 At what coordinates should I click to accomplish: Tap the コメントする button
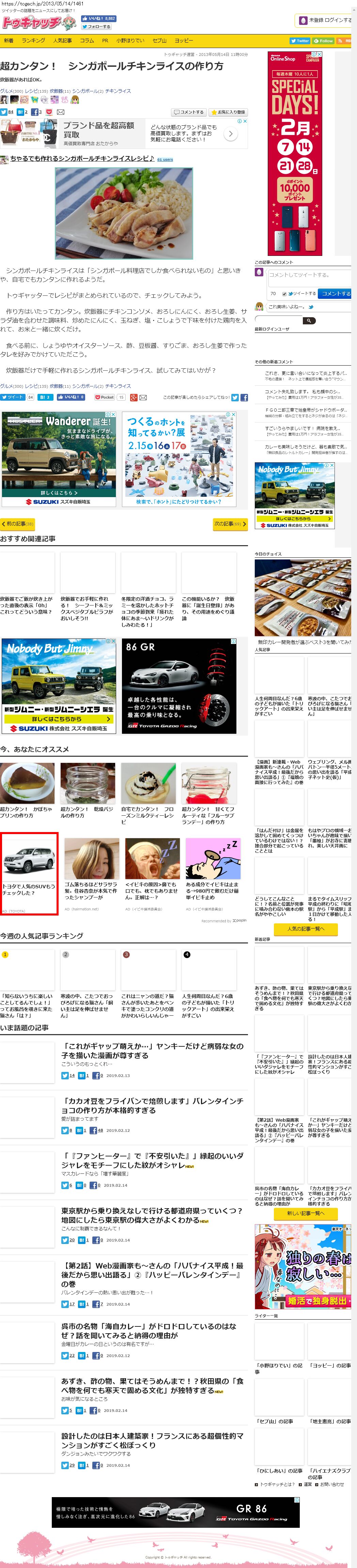pos(188,112)
